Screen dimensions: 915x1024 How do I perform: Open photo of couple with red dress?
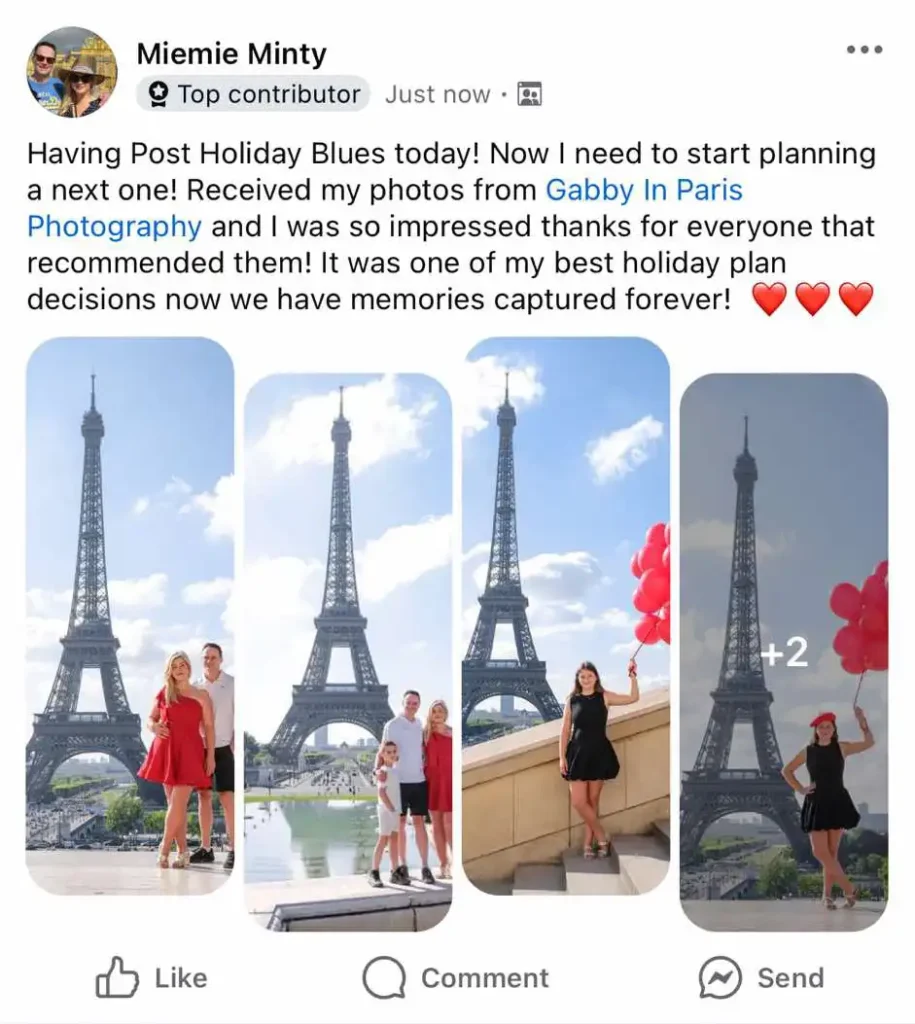click(x=130, y=615)
